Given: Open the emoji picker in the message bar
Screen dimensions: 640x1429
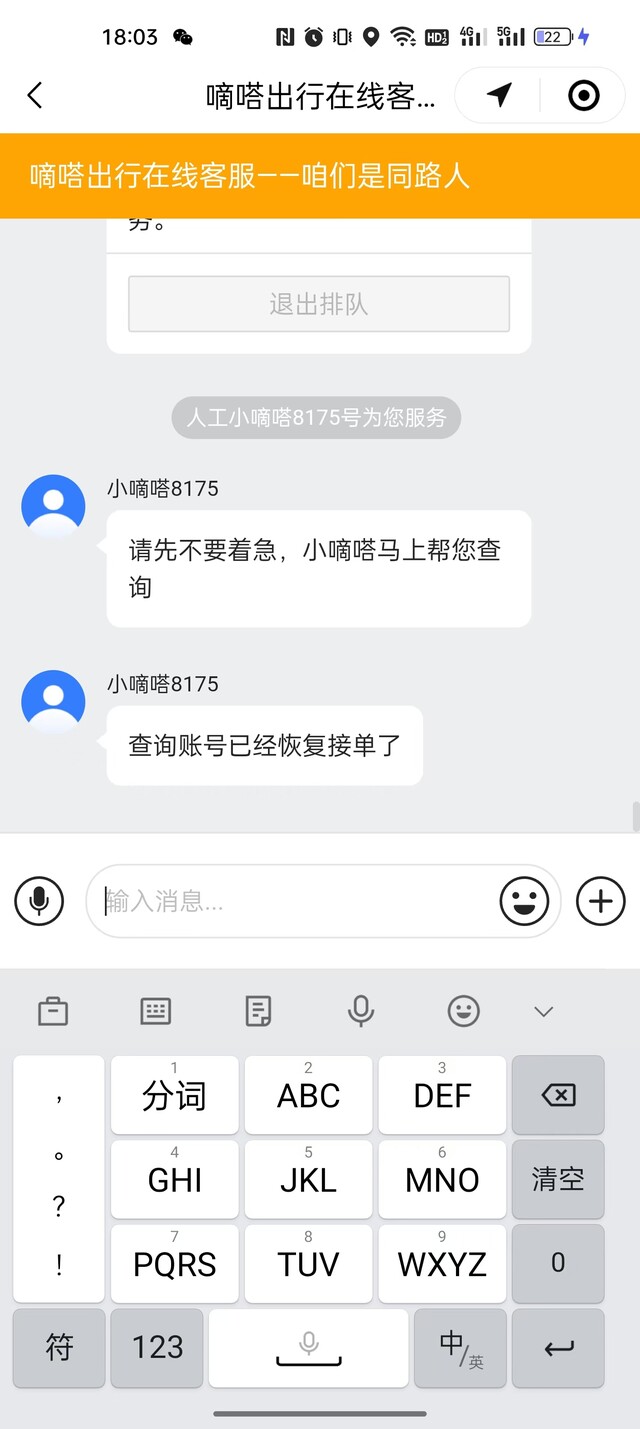Looking at the screenshot, I should pos(524,901).
